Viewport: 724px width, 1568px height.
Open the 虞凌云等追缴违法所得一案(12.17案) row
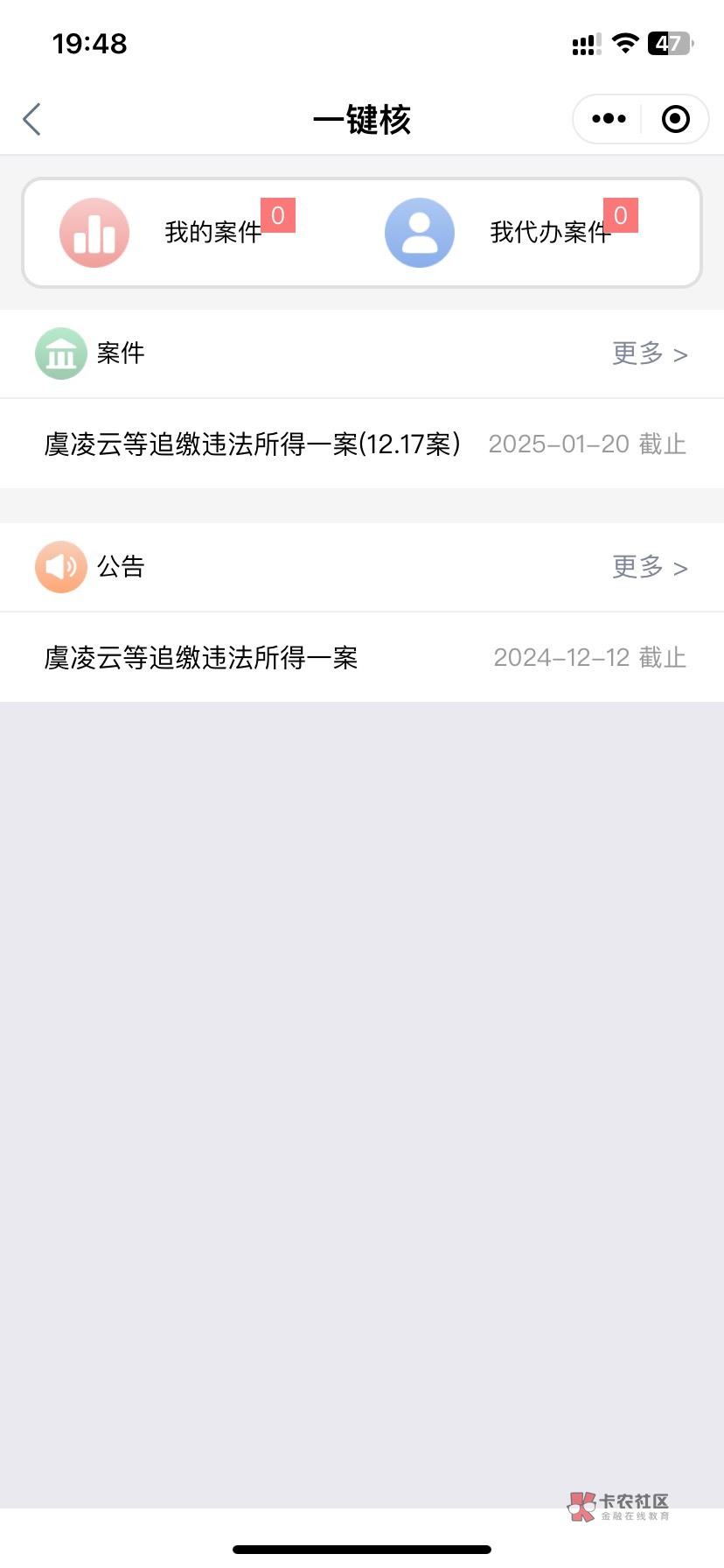362,444
